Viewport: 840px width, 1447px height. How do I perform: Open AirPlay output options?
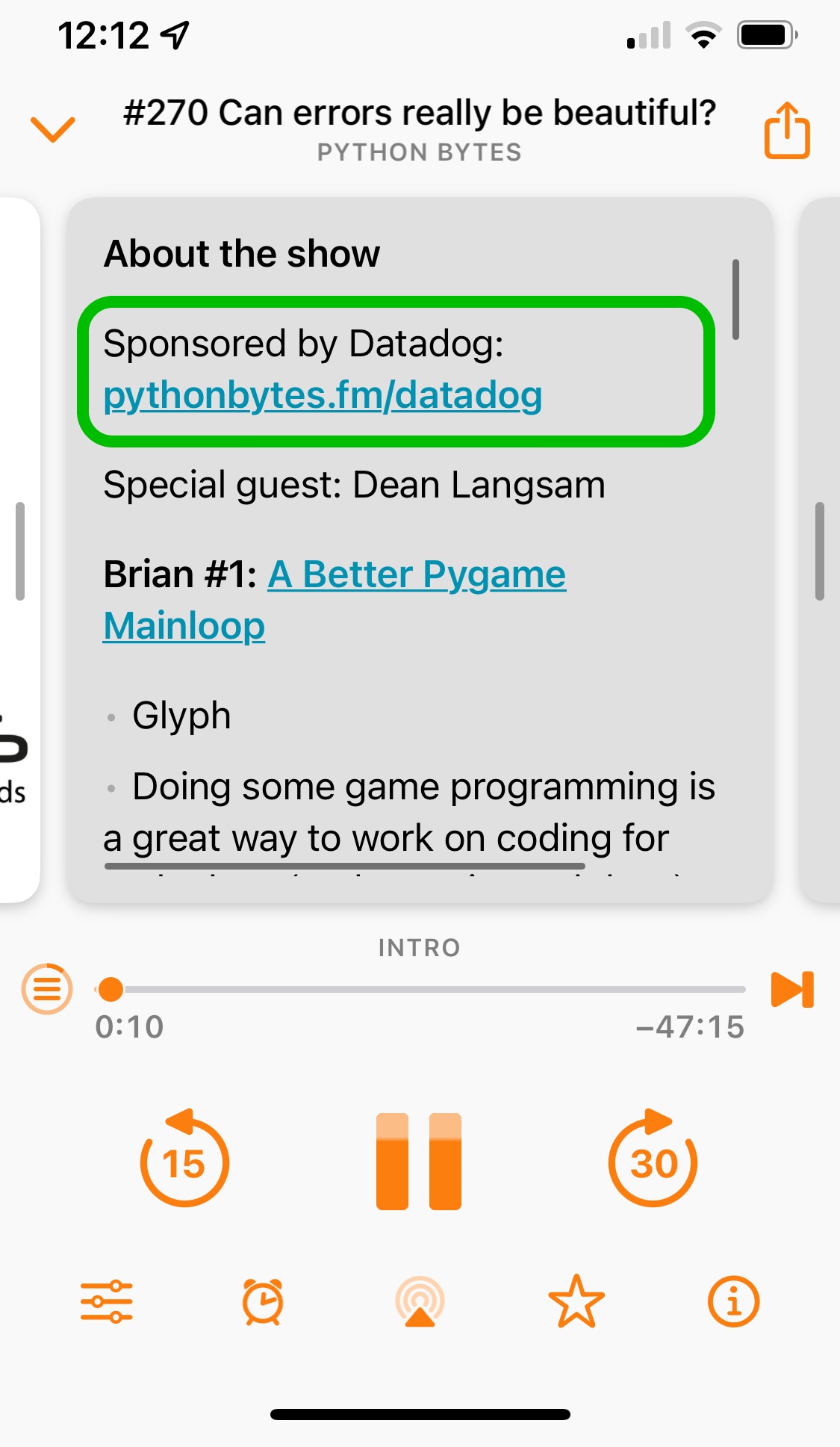click(420, 1301)
